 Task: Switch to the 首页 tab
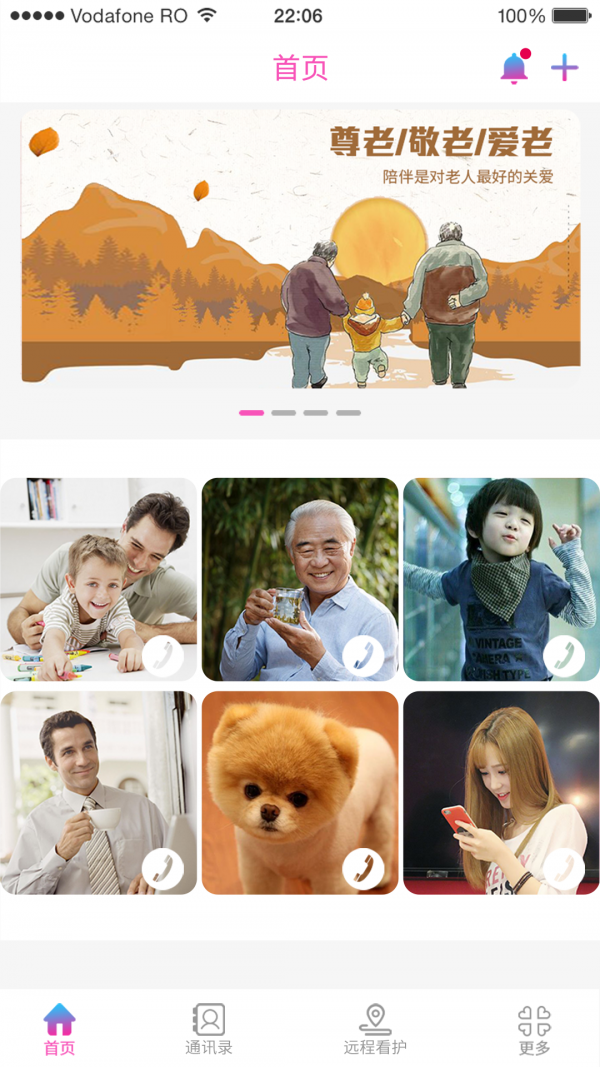59,1029
